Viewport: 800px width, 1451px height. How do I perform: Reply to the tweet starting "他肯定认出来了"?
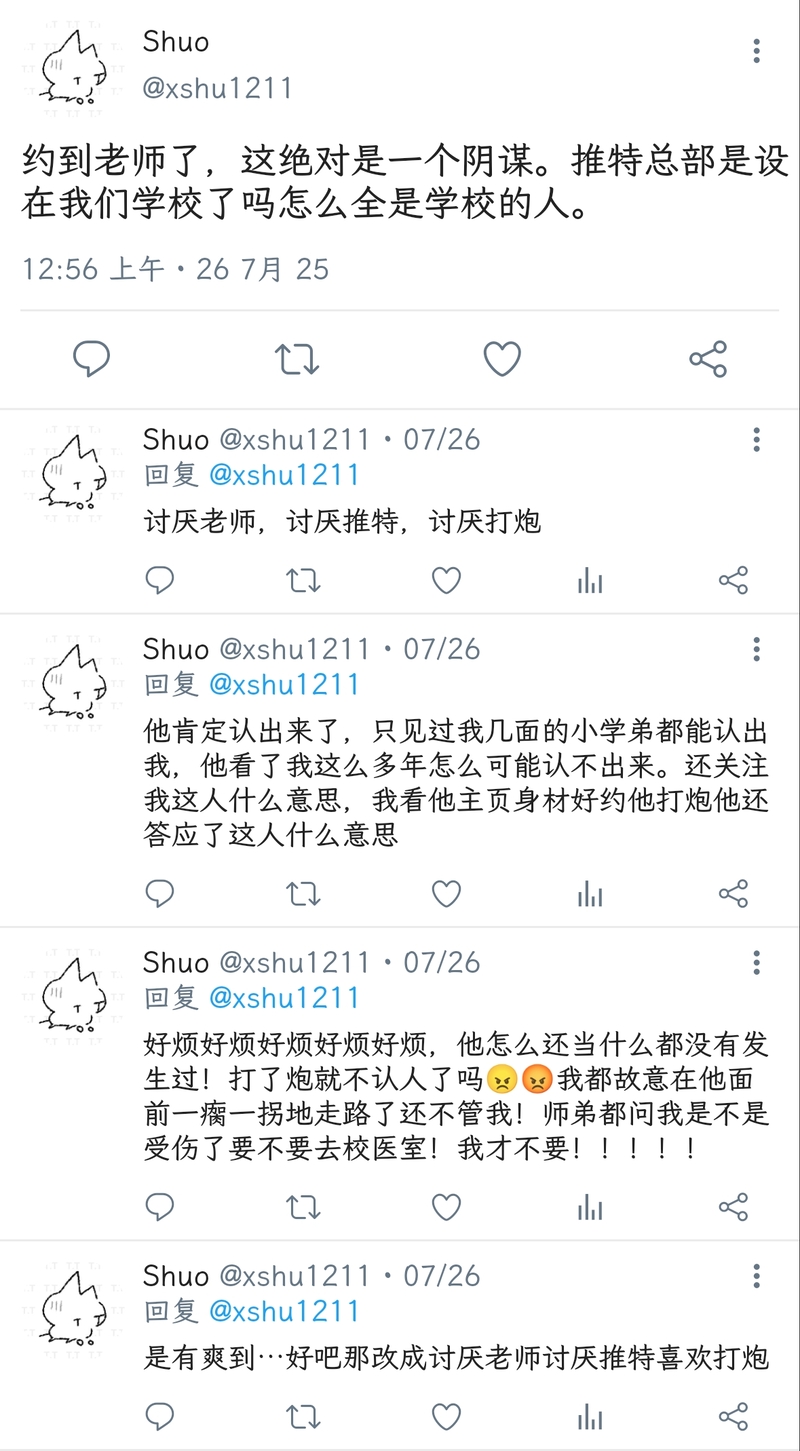click(x=160, y=893)
